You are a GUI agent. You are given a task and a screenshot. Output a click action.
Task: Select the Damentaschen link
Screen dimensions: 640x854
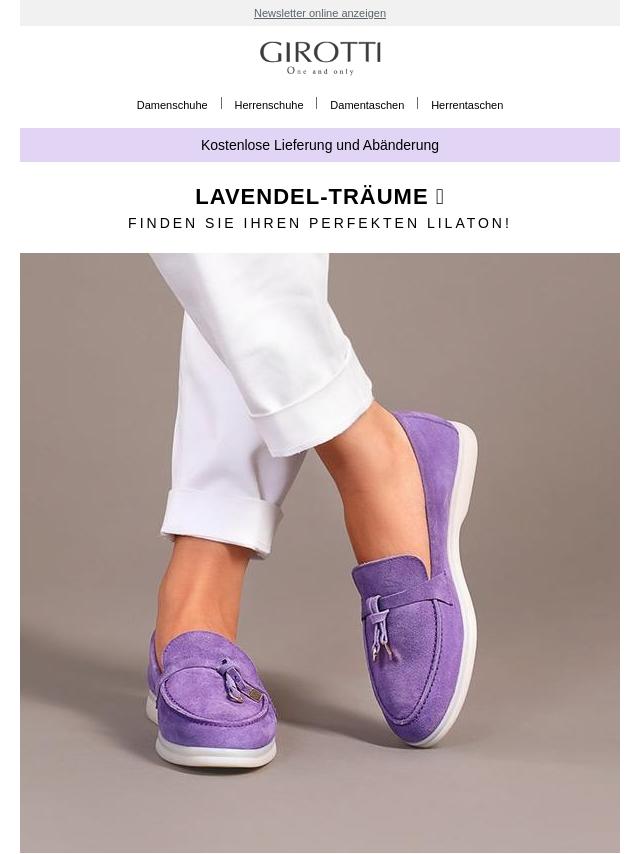pyautogui.click(x=367, y=105)
